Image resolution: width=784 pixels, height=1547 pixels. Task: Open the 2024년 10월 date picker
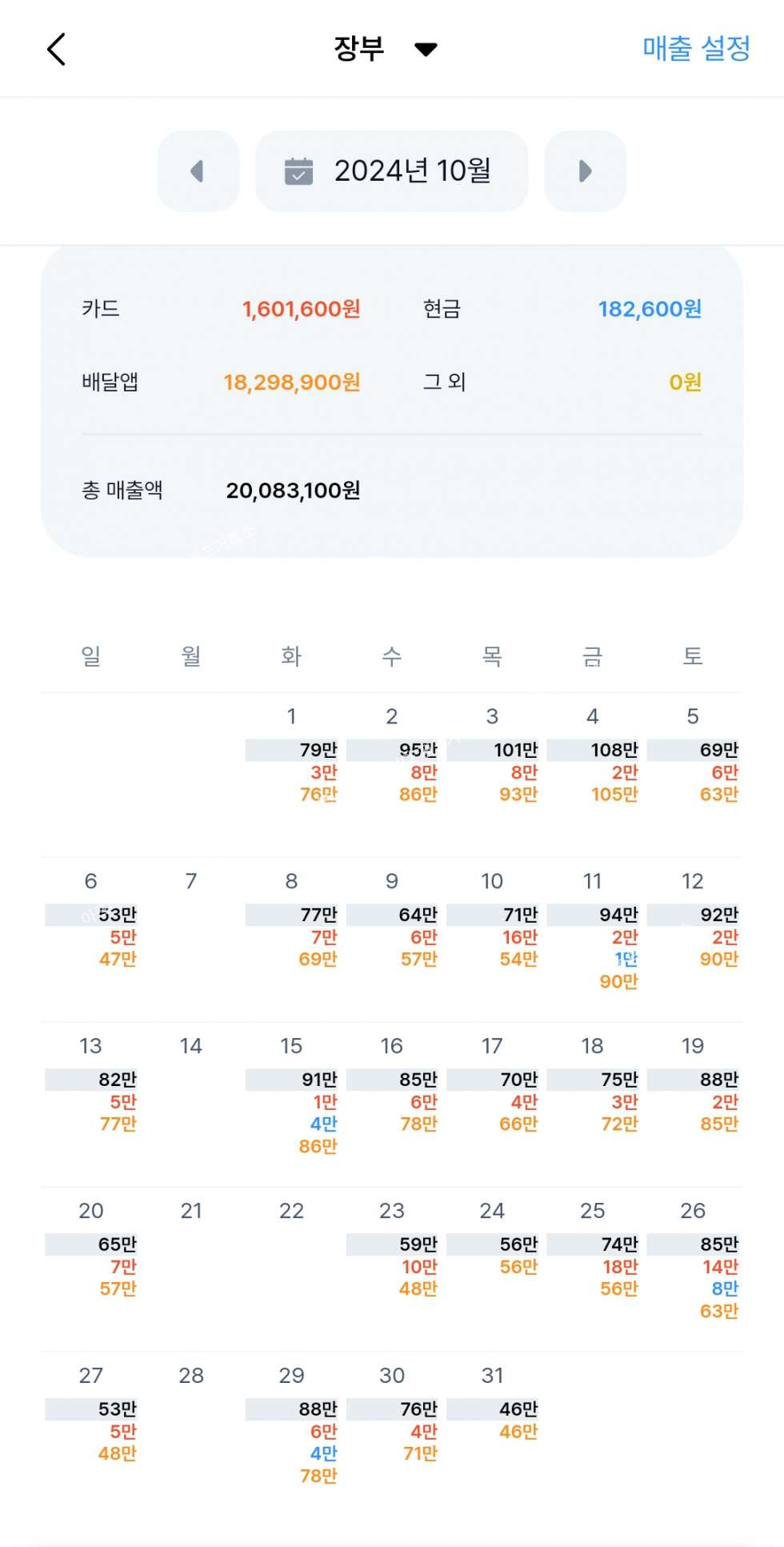[392, 171]
